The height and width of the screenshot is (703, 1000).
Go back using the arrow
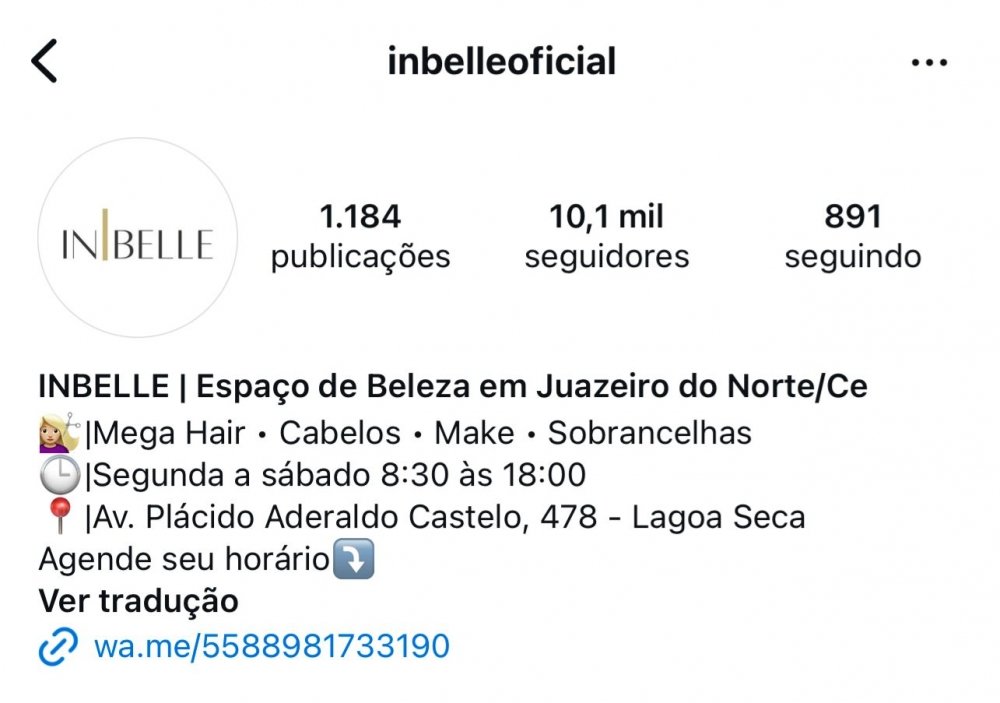click(44, 61)
